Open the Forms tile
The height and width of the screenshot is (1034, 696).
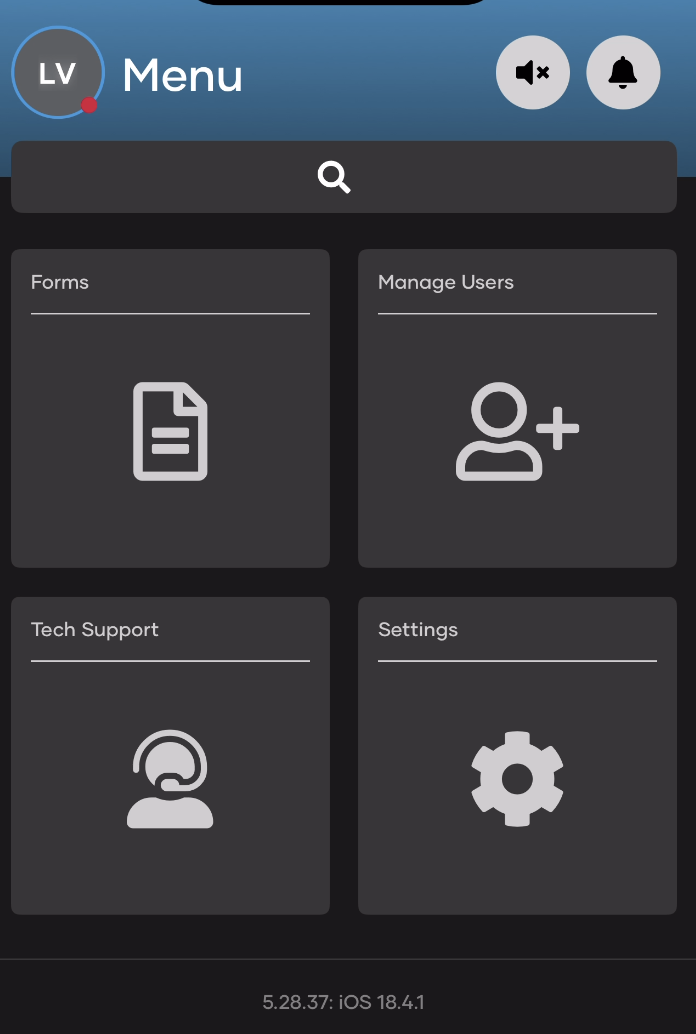coord(170,408)
